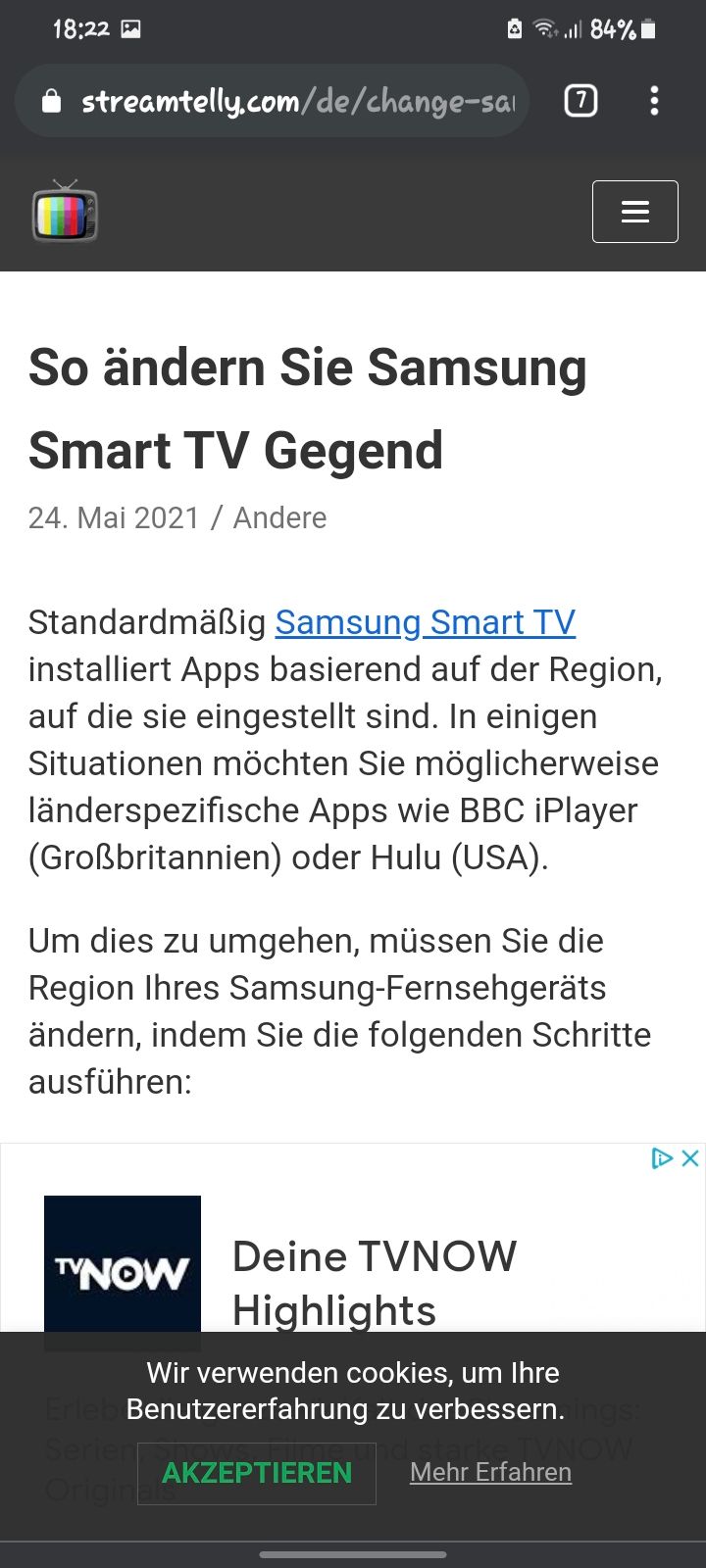Open the site hamburger menu
The width and height of the screenshot is (706, 1568).
tap(634, 212)
